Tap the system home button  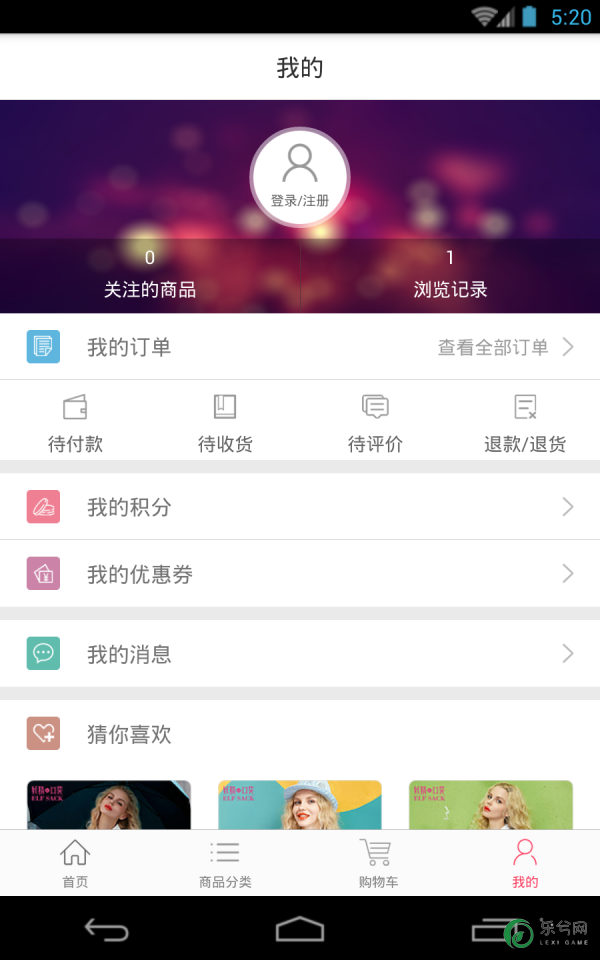(x=300, y=929)
